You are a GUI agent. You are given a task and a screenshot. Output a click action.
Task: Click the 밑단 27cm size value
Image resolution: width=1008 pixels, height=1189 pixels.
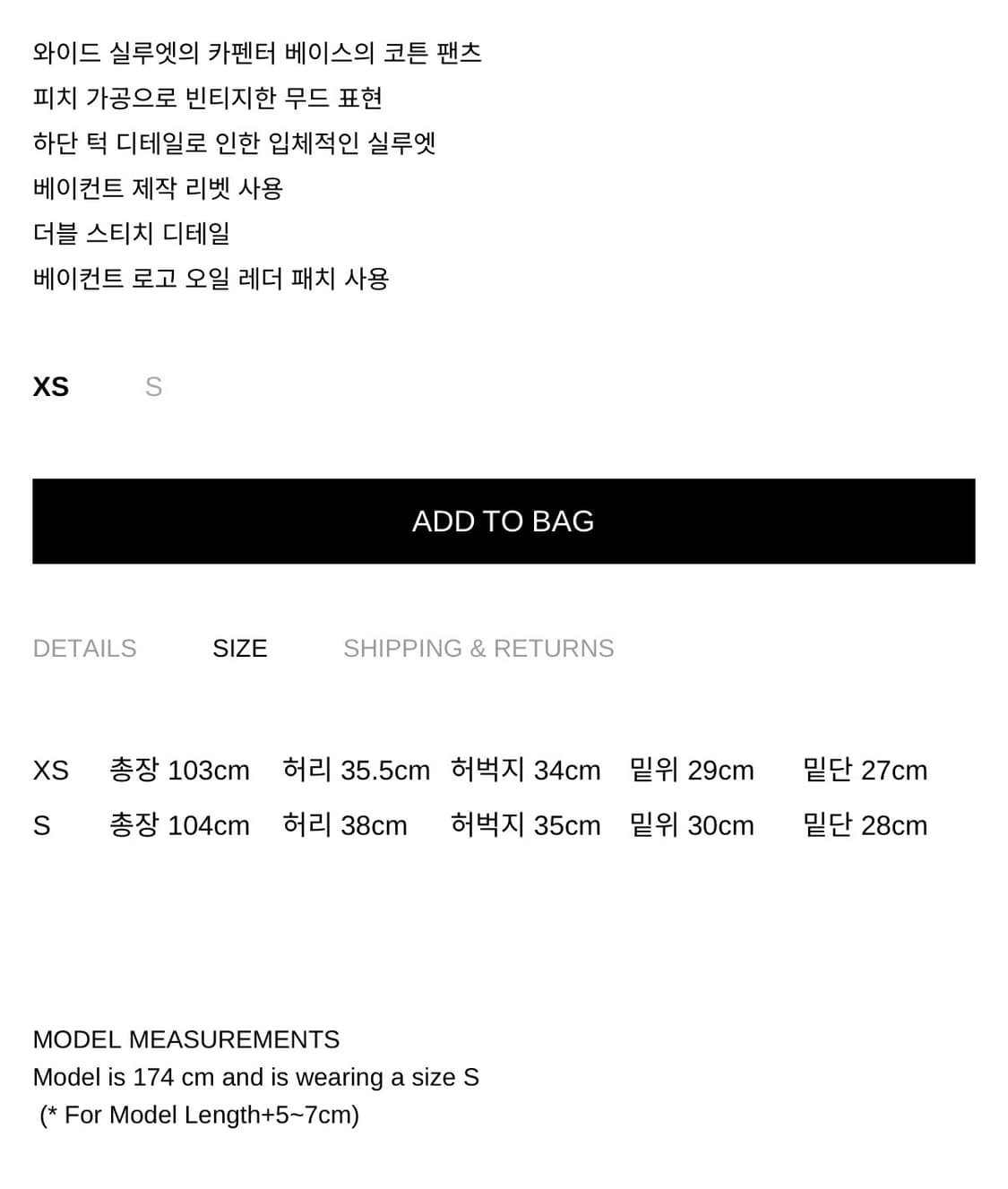tap(863, 770)
